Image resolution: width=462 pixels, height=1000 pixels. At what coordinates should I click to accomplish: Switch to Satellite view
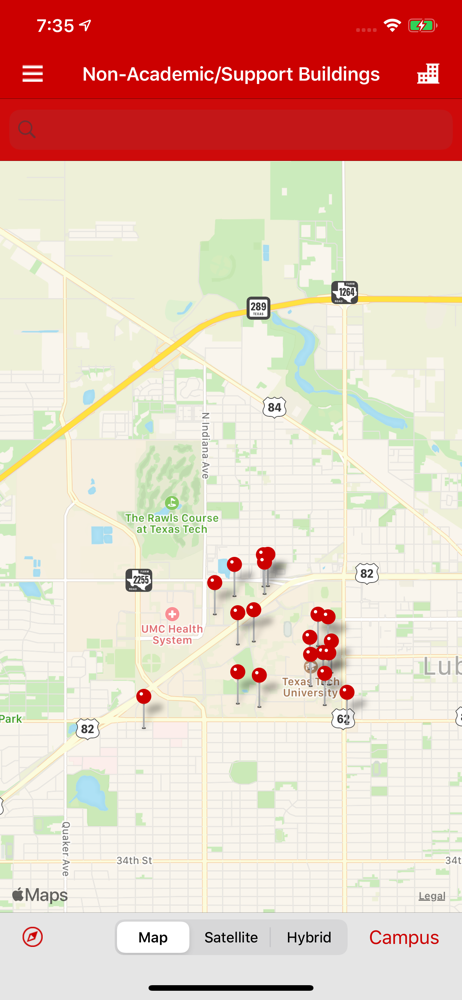tap(231, 938)
